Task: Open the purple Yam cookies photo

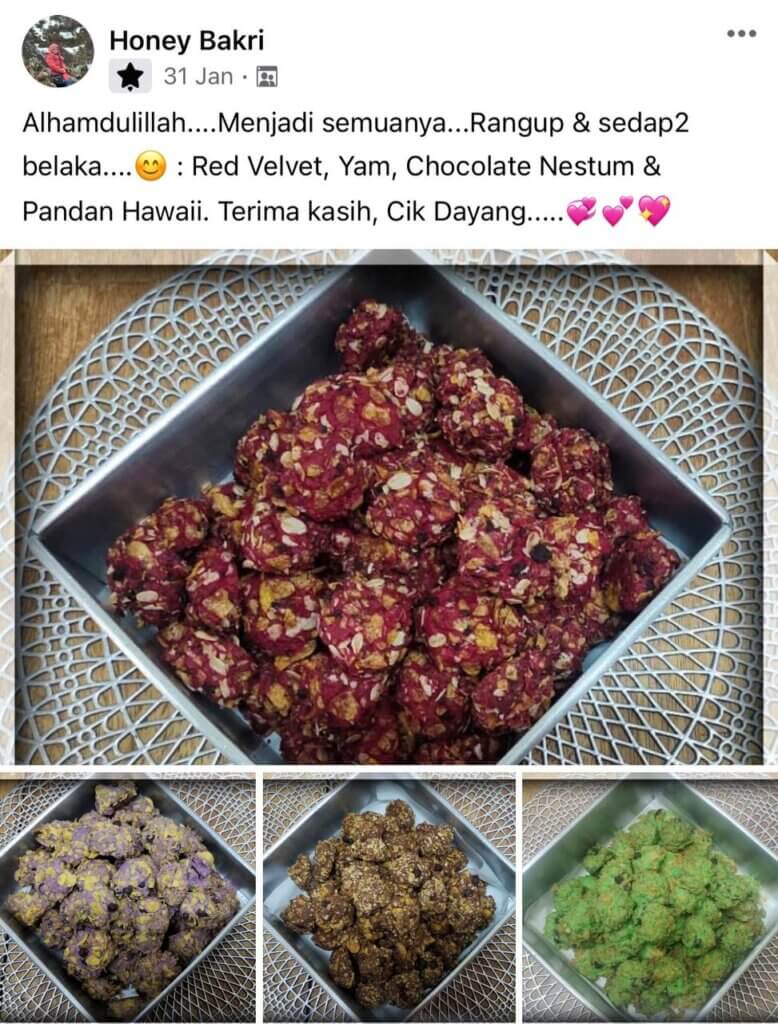Action: (x=127, y=896)
